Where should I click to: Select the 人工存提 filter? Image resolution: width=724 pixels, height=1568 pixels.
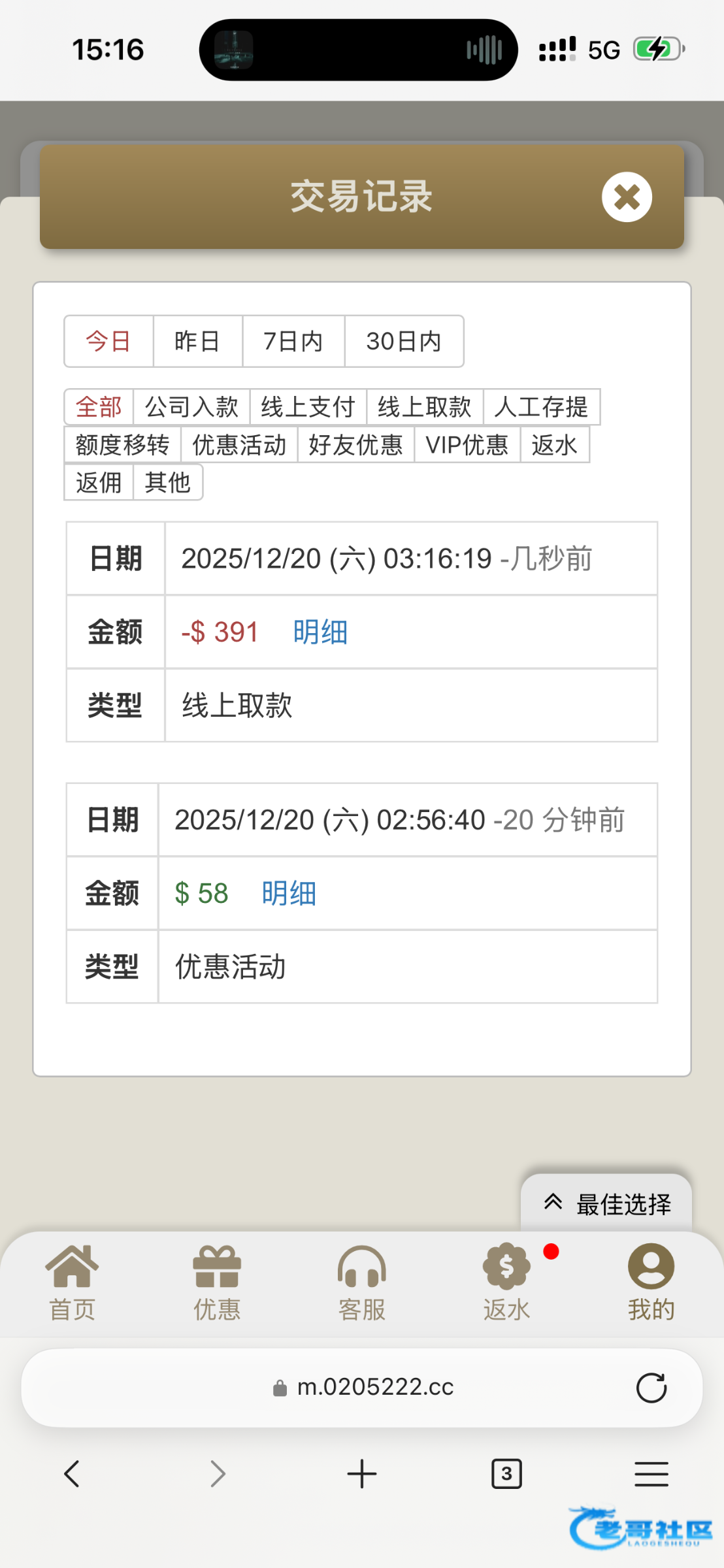pos(541,407)
